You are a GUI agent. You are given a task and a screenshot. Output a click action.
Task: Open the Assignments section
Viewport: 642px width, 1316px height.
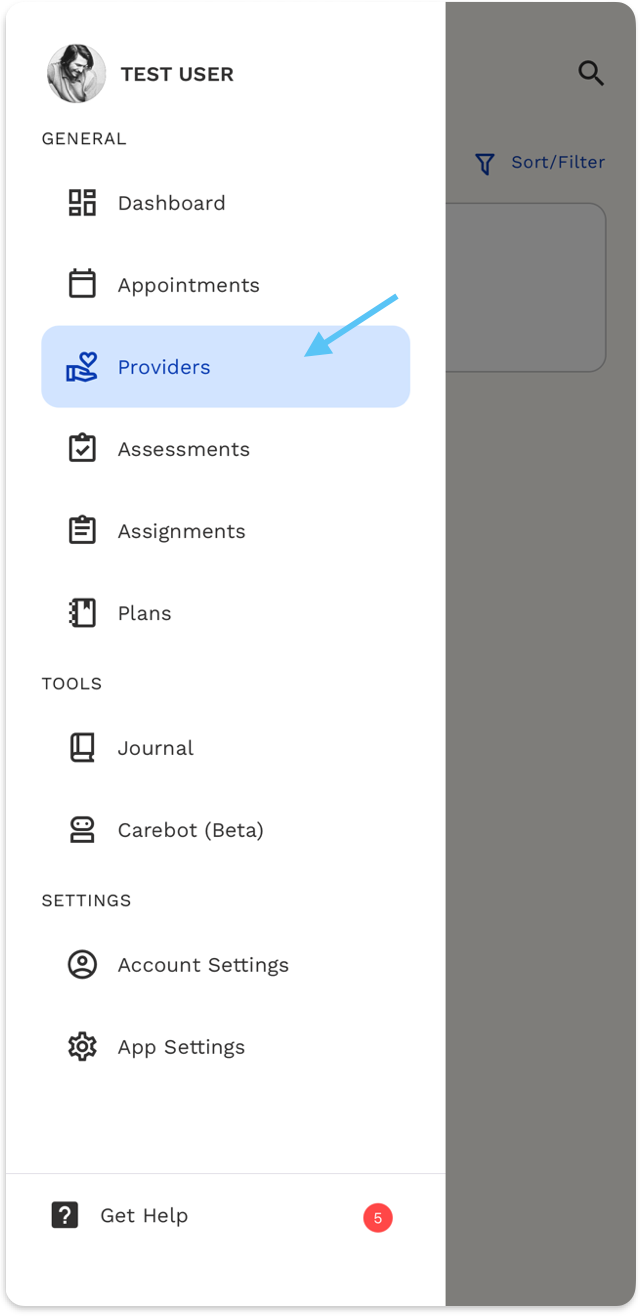pyautogui.click(x=181, y=531)
